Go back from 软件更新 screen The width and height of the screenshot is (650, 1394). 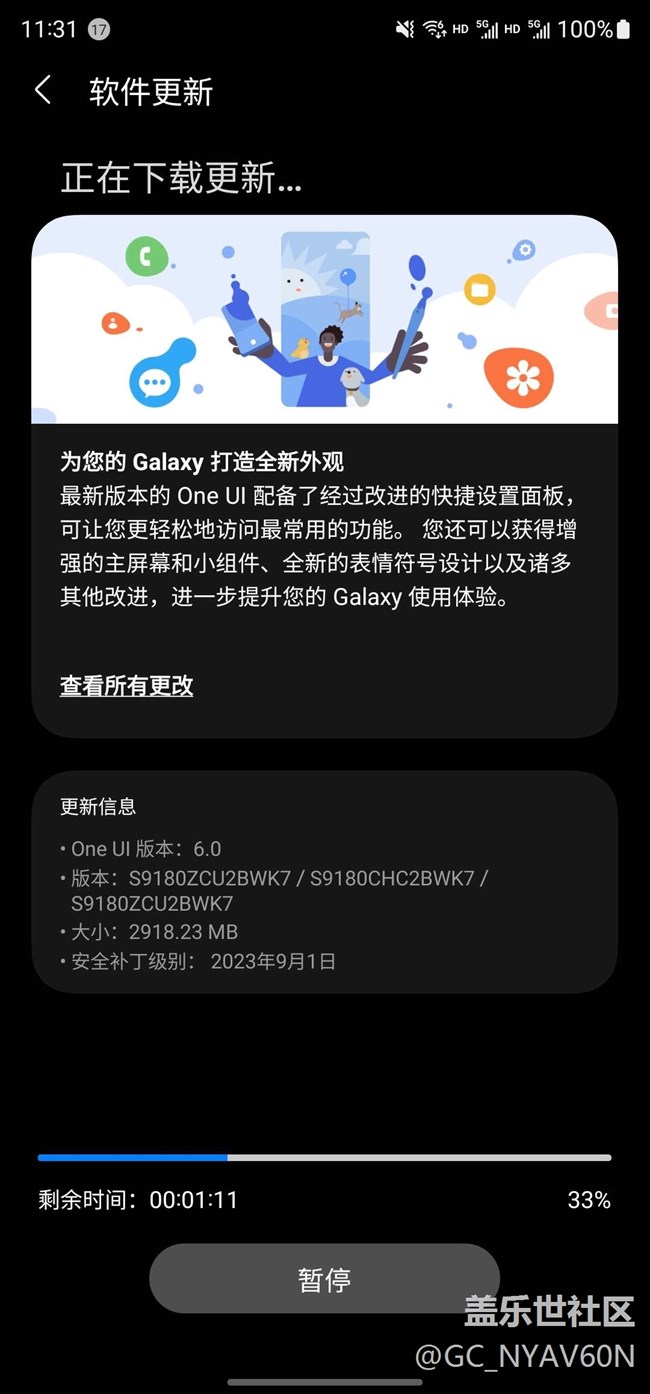click(43, 91)
